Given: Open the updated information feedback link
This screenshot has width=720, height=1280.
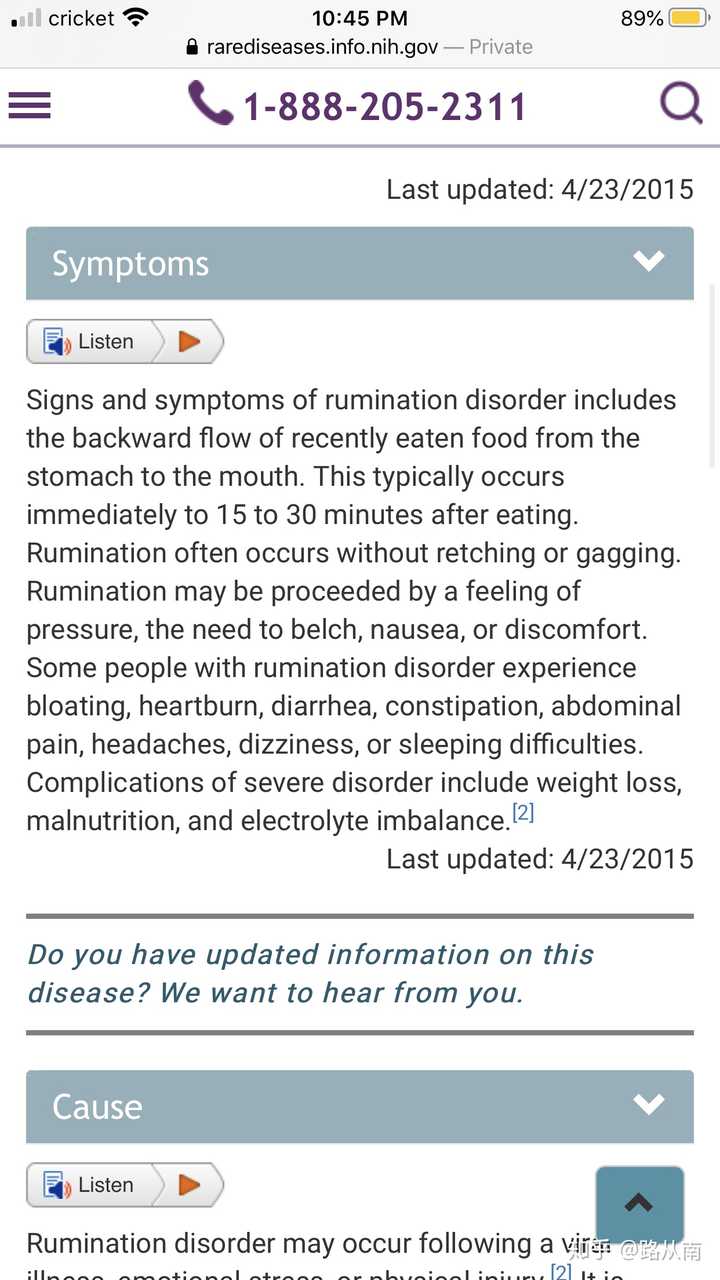Looking at the screenshot, I should [310, 973].
